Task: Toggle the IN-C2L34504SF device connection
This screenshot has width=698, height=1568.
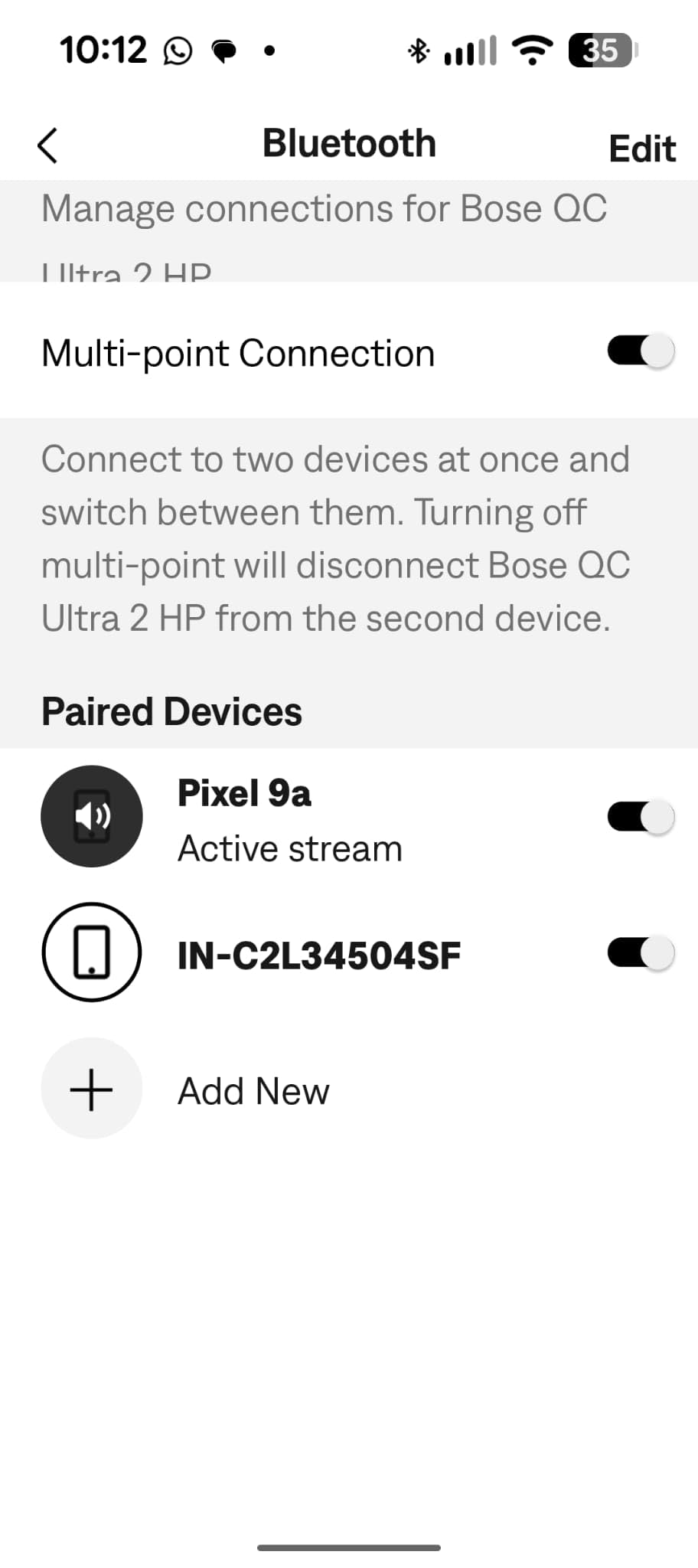Action: 641,953
